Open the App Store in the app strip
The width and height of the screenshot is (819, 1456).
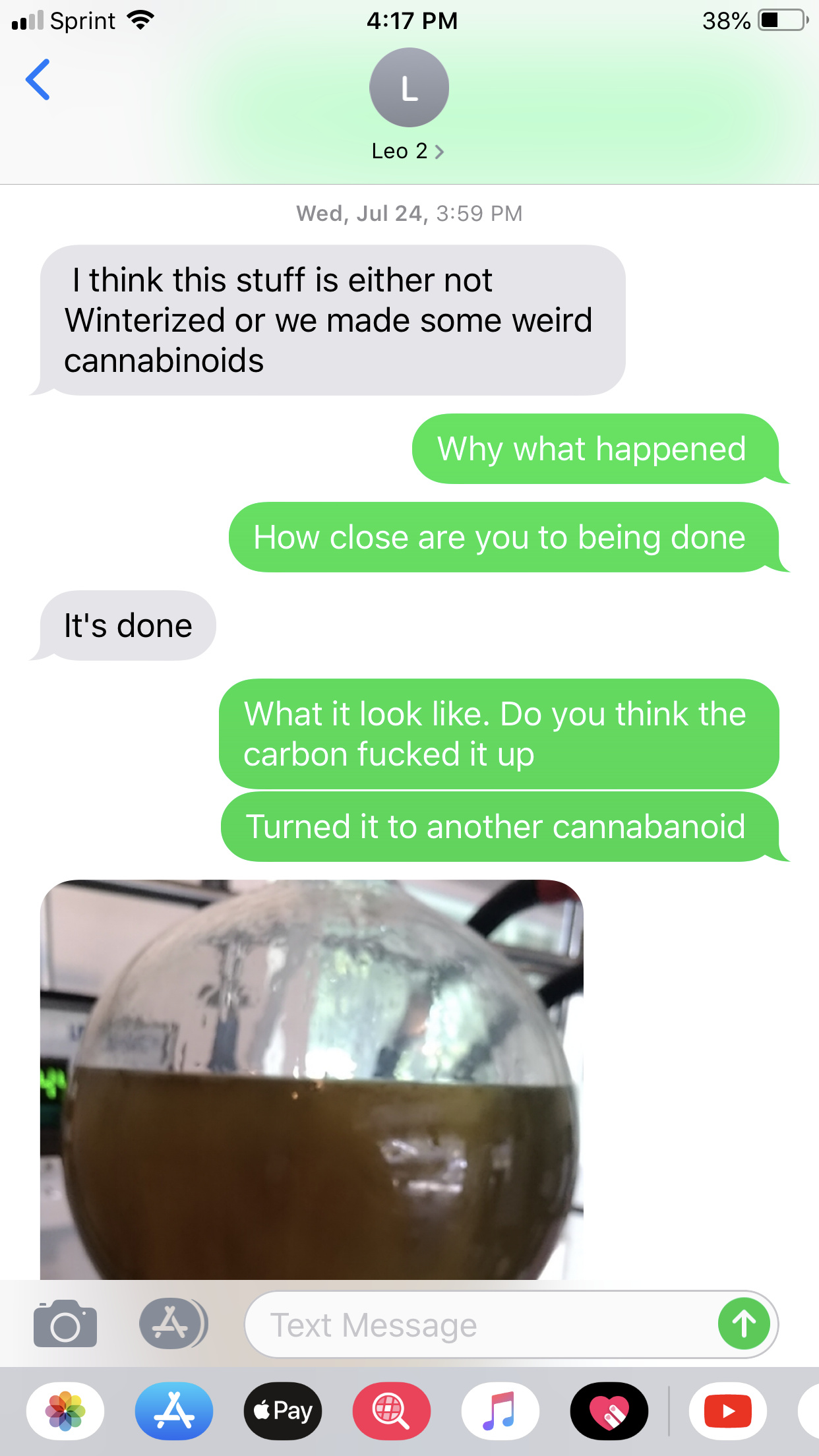pyautogui.click(x=174, y=1411)
